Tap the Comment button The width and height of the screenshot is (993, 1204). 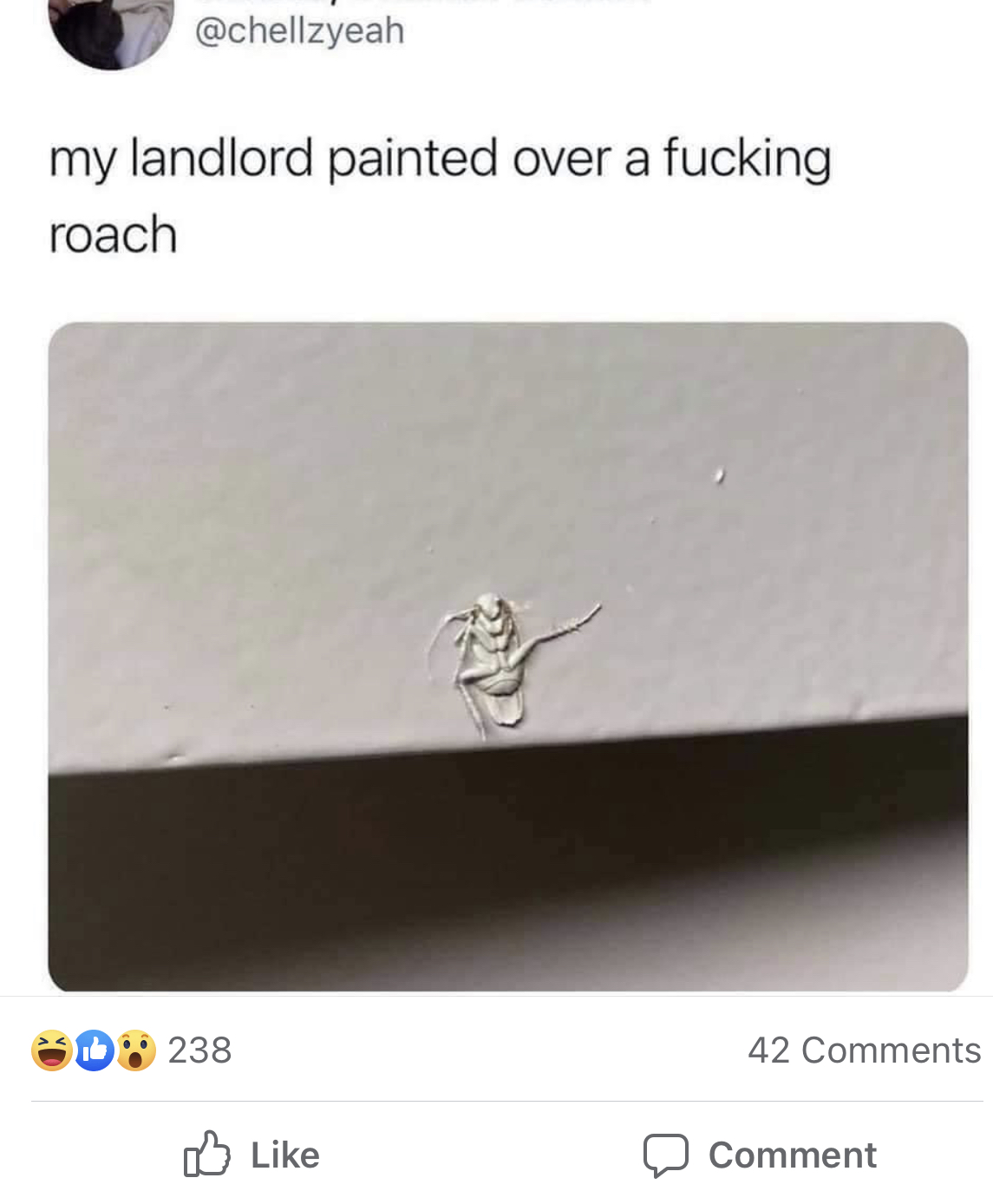760,1155
